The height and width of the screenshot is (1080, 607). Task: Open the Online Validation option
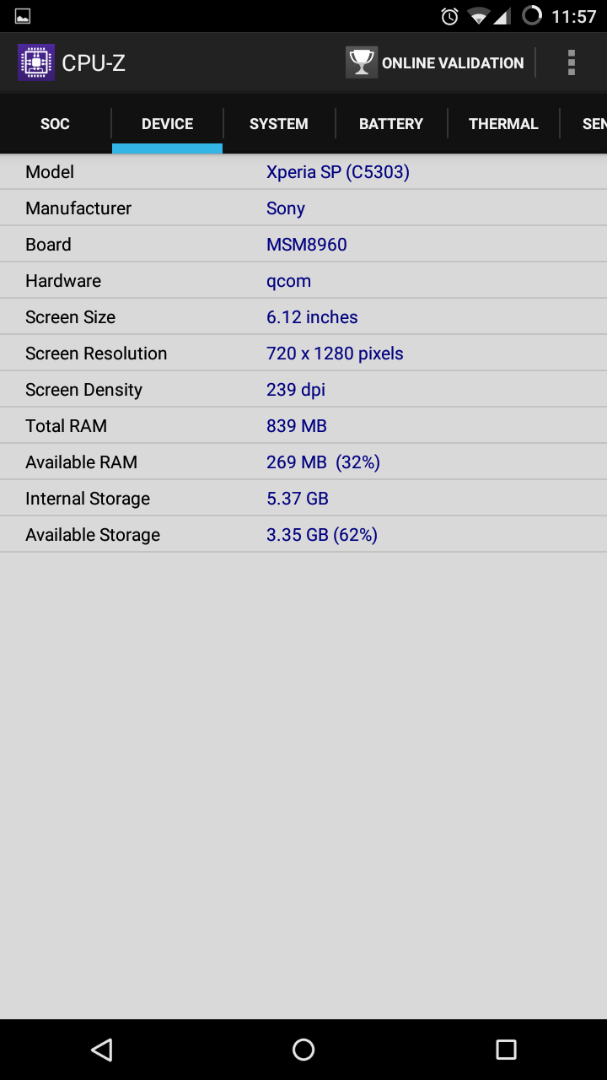click(x=435, y=63)
